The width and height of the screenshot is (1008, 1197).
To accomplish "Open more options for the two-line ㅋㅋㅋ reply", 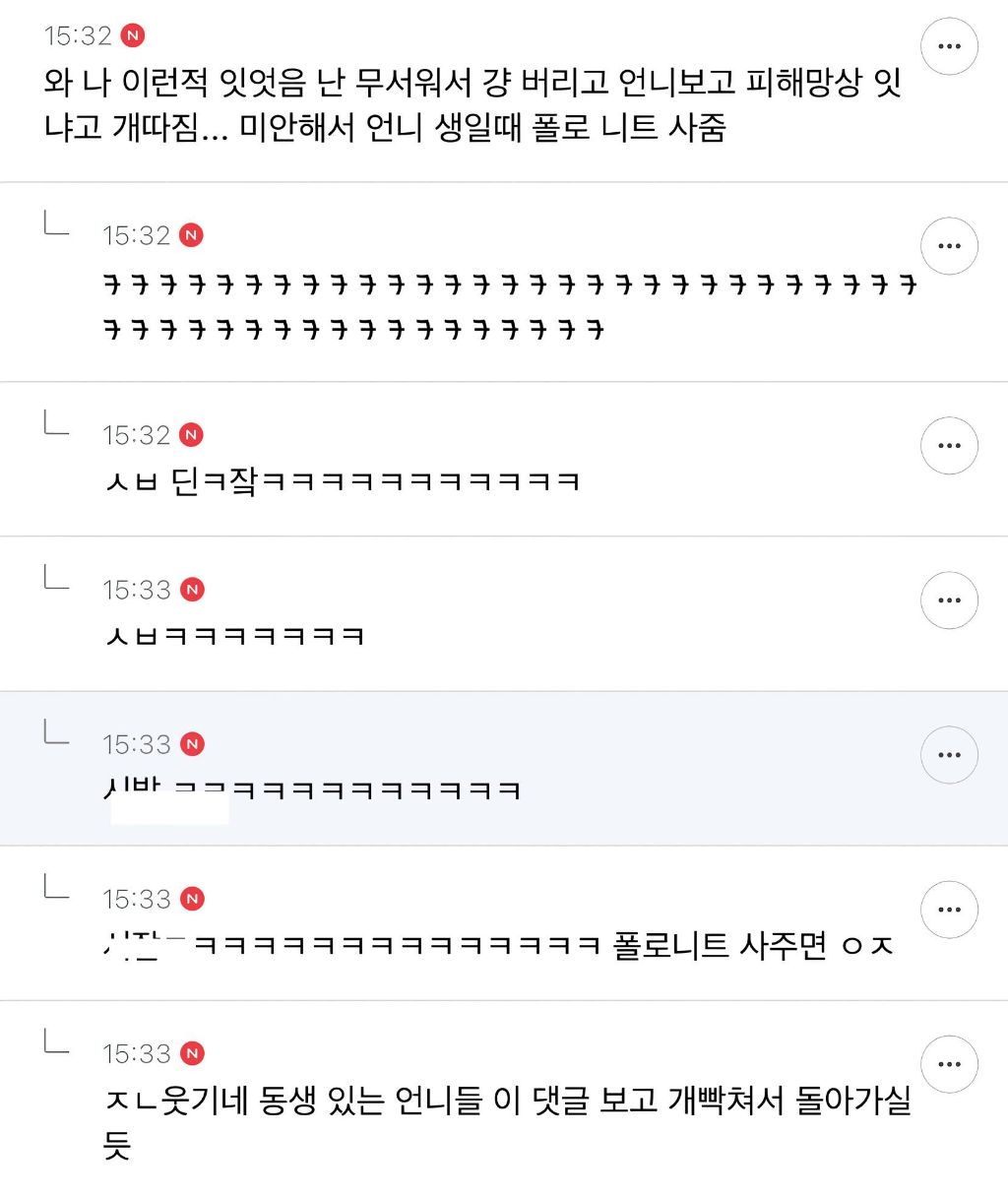I will click(949, 246).
